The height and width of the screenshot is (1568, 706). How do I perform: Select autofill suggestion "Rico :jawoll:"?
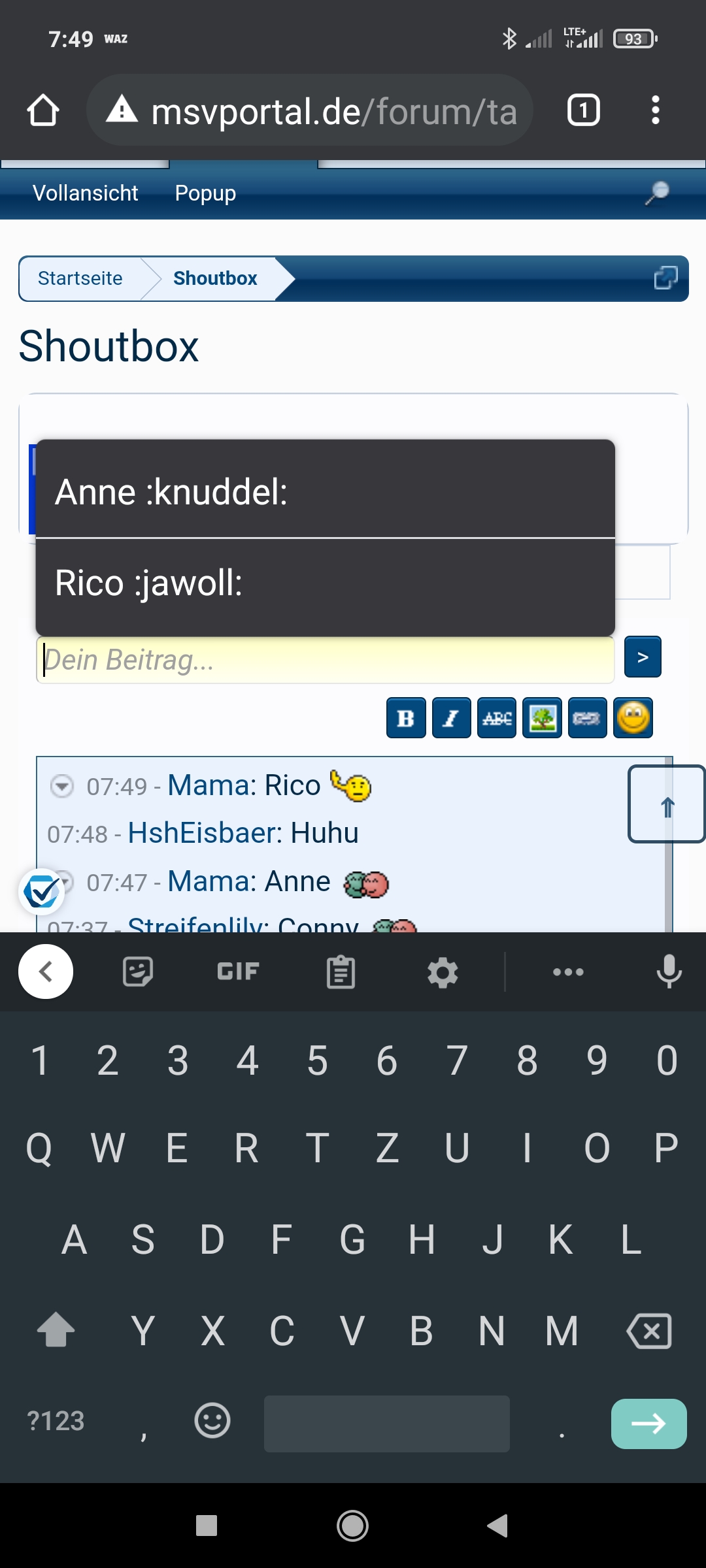(326, 584)
